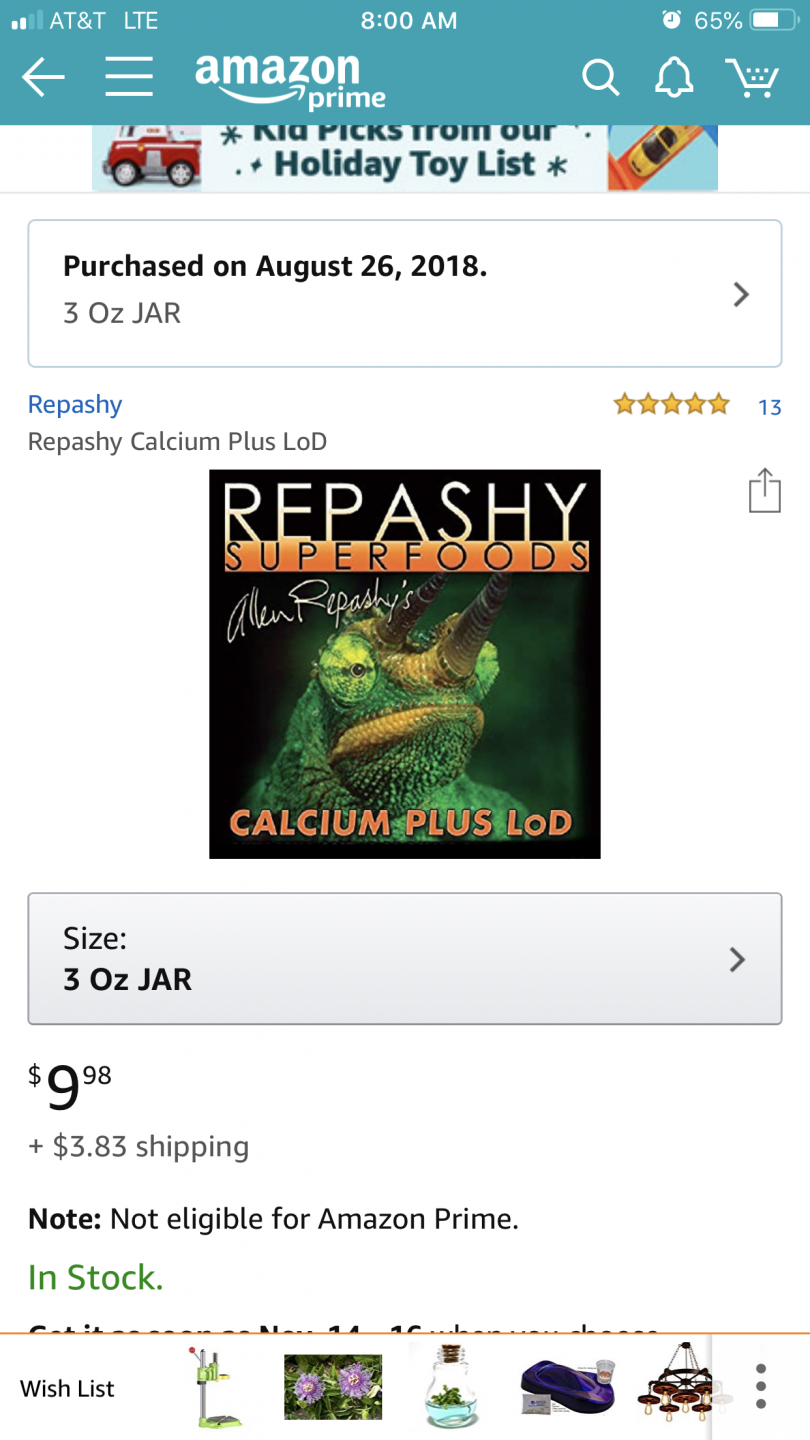Open the August 26, 2018 purchase details

[x=404, y=293]
